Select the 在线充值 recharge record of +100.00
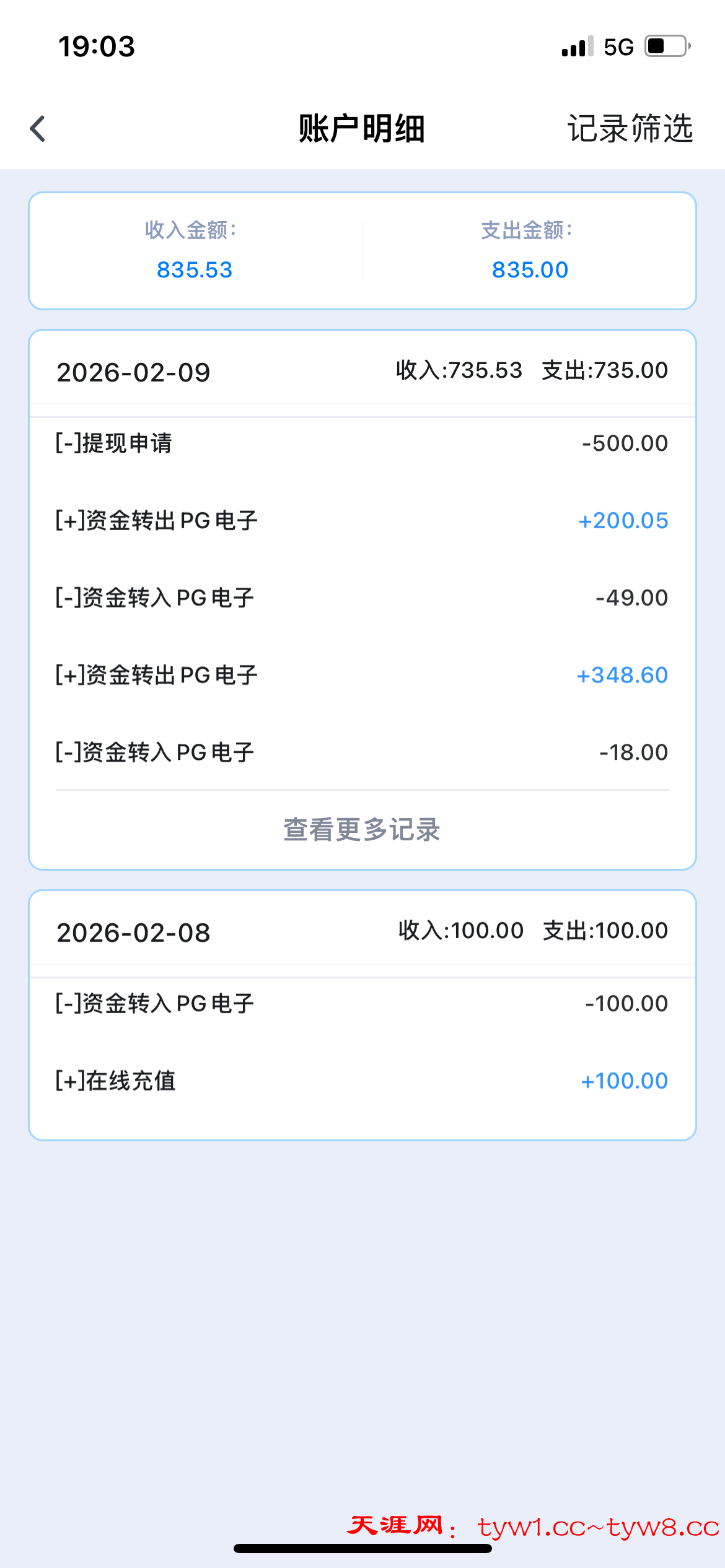 [x=362, y=1081]
